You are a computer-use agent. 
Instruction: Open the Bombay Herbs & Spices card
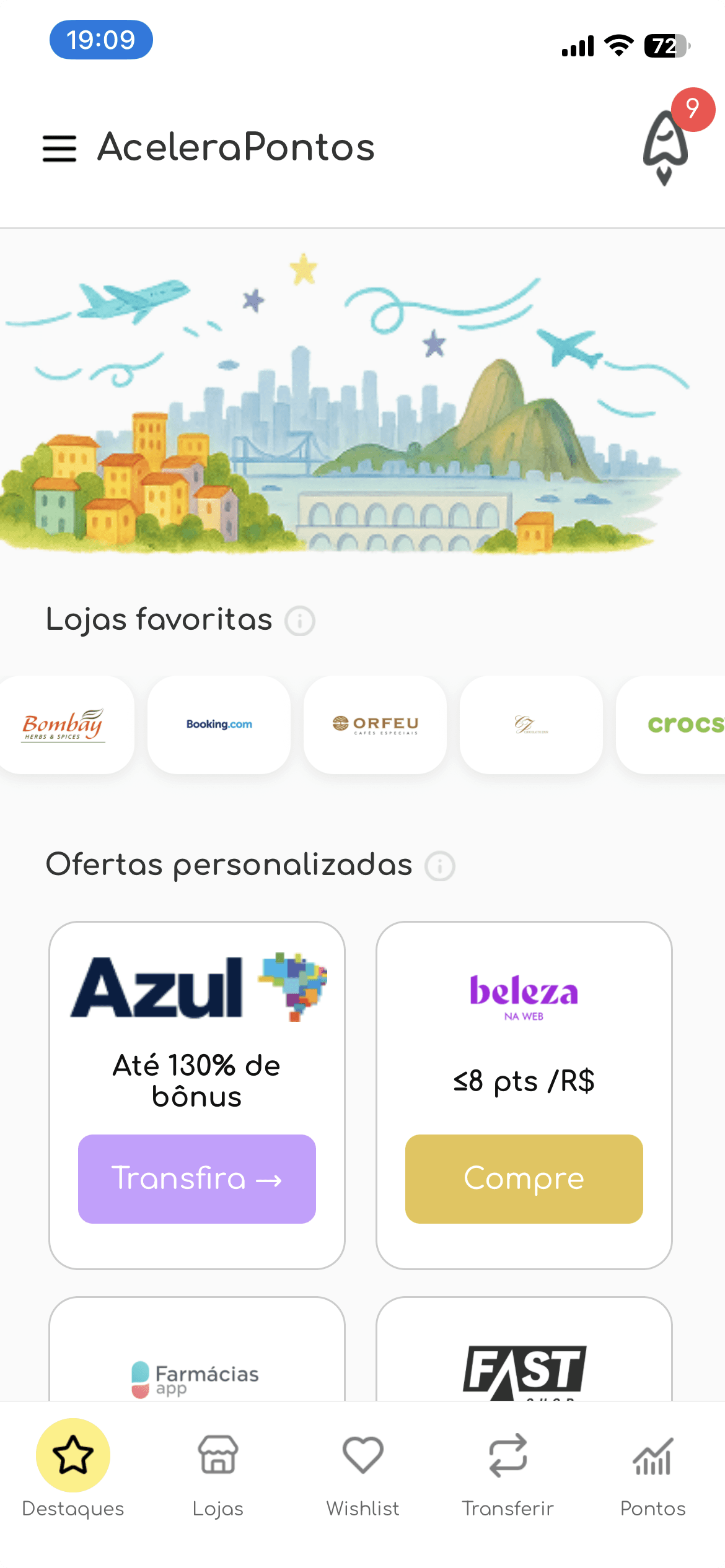pos(62,725)
